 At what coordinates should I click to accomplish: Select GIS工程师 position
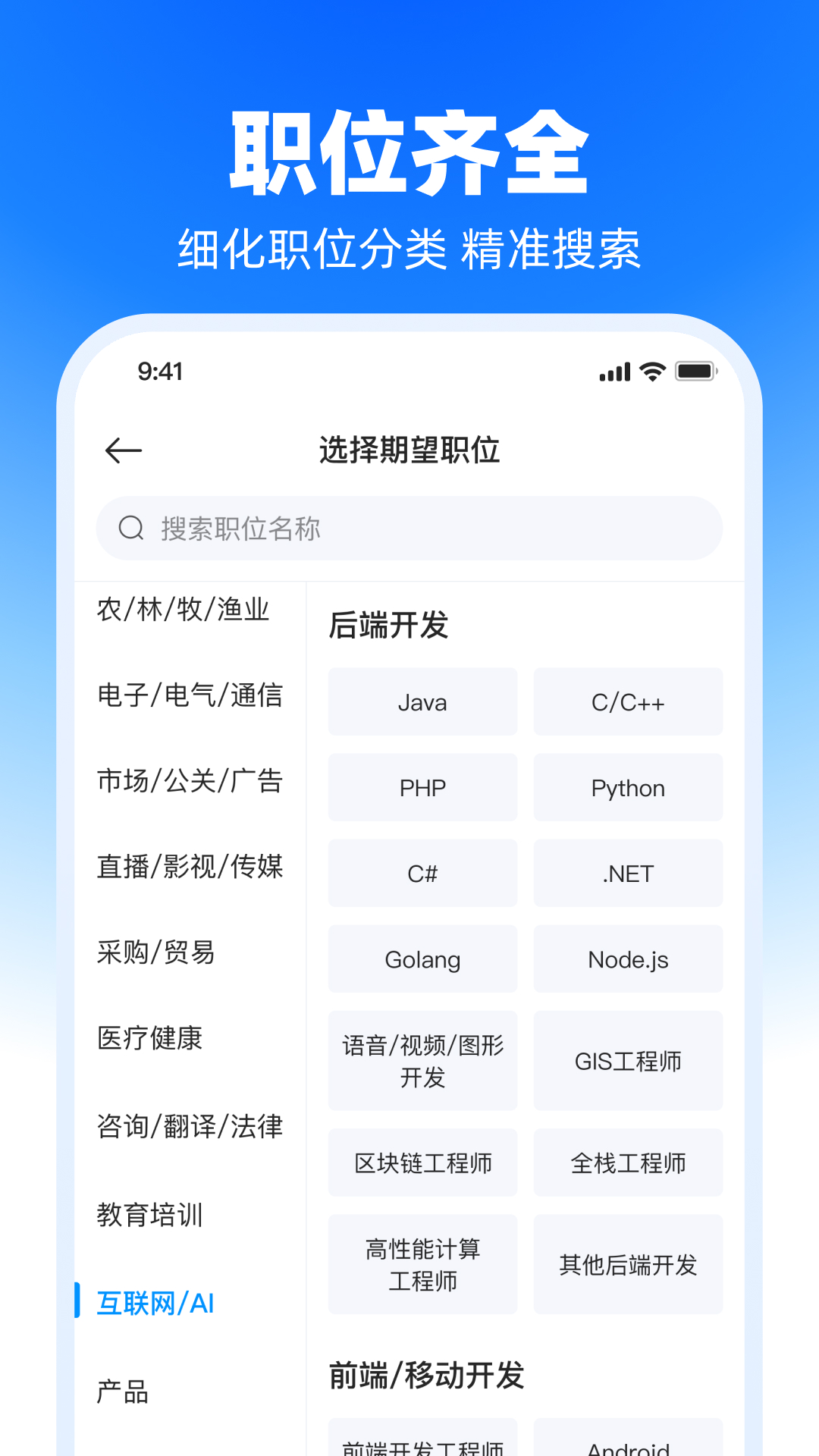coord(628,1062)
